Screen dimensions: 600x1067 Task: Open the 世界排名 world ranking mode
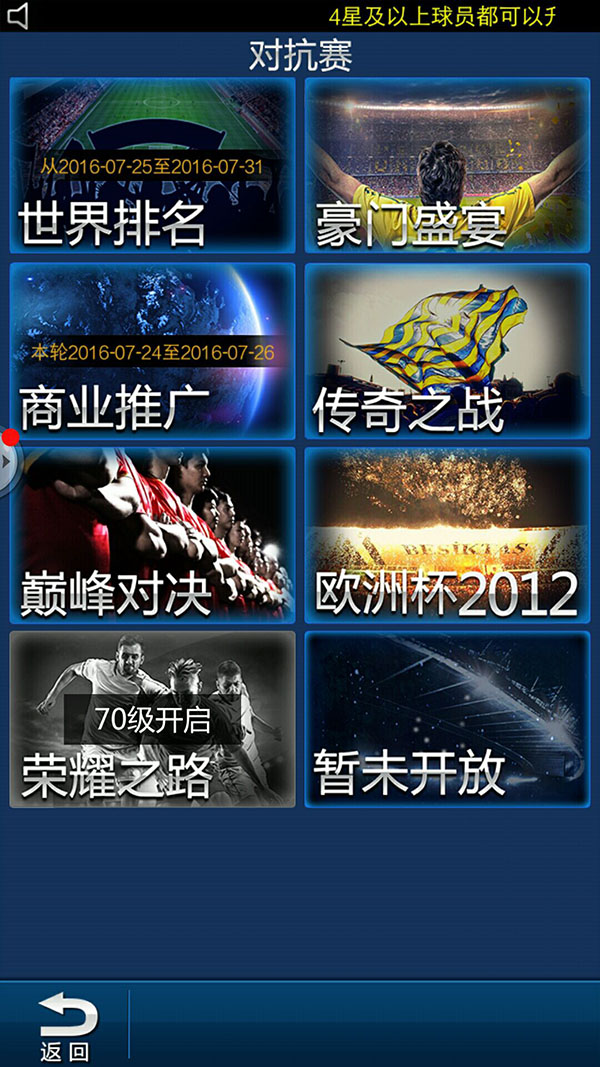152,165
